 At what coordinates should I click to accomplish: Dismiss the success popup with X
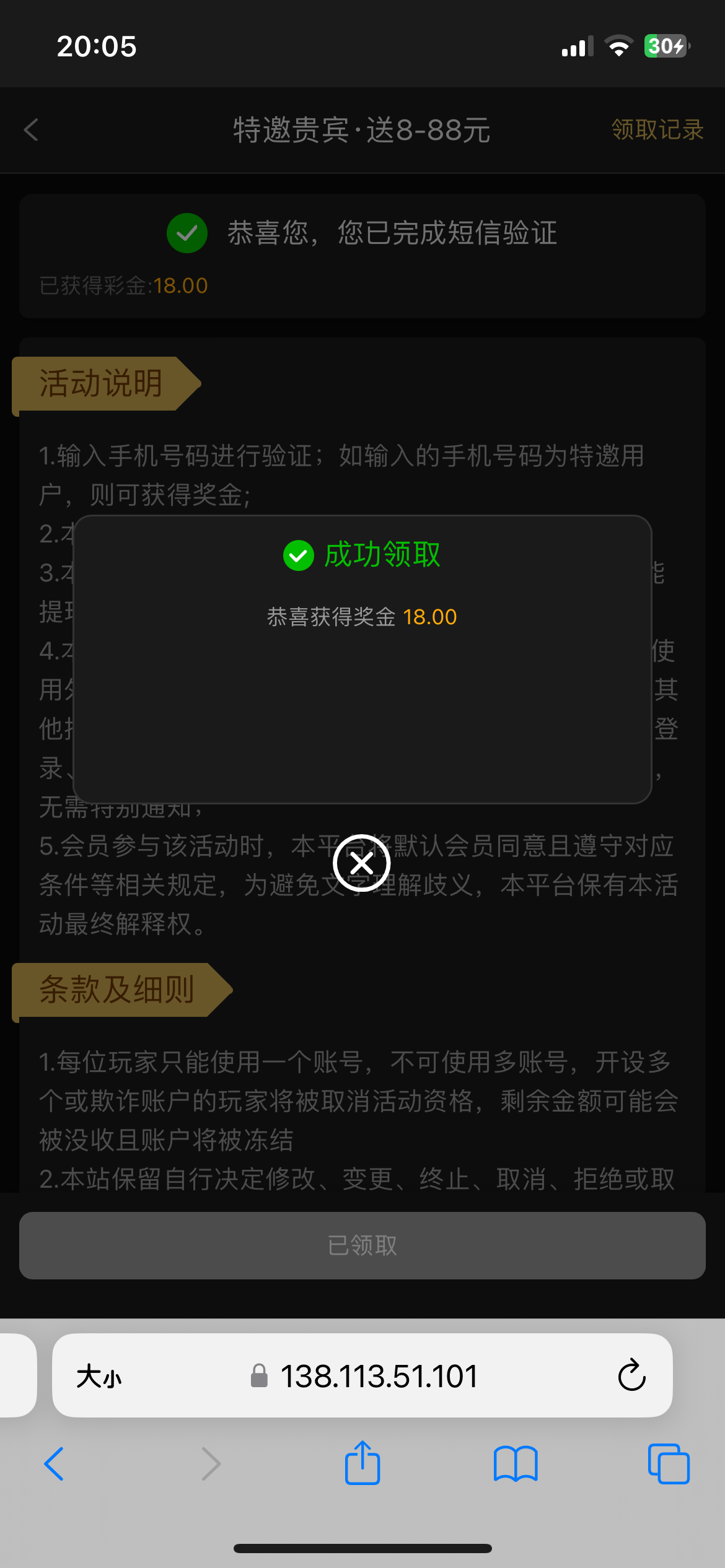click(x=362, y=863)
